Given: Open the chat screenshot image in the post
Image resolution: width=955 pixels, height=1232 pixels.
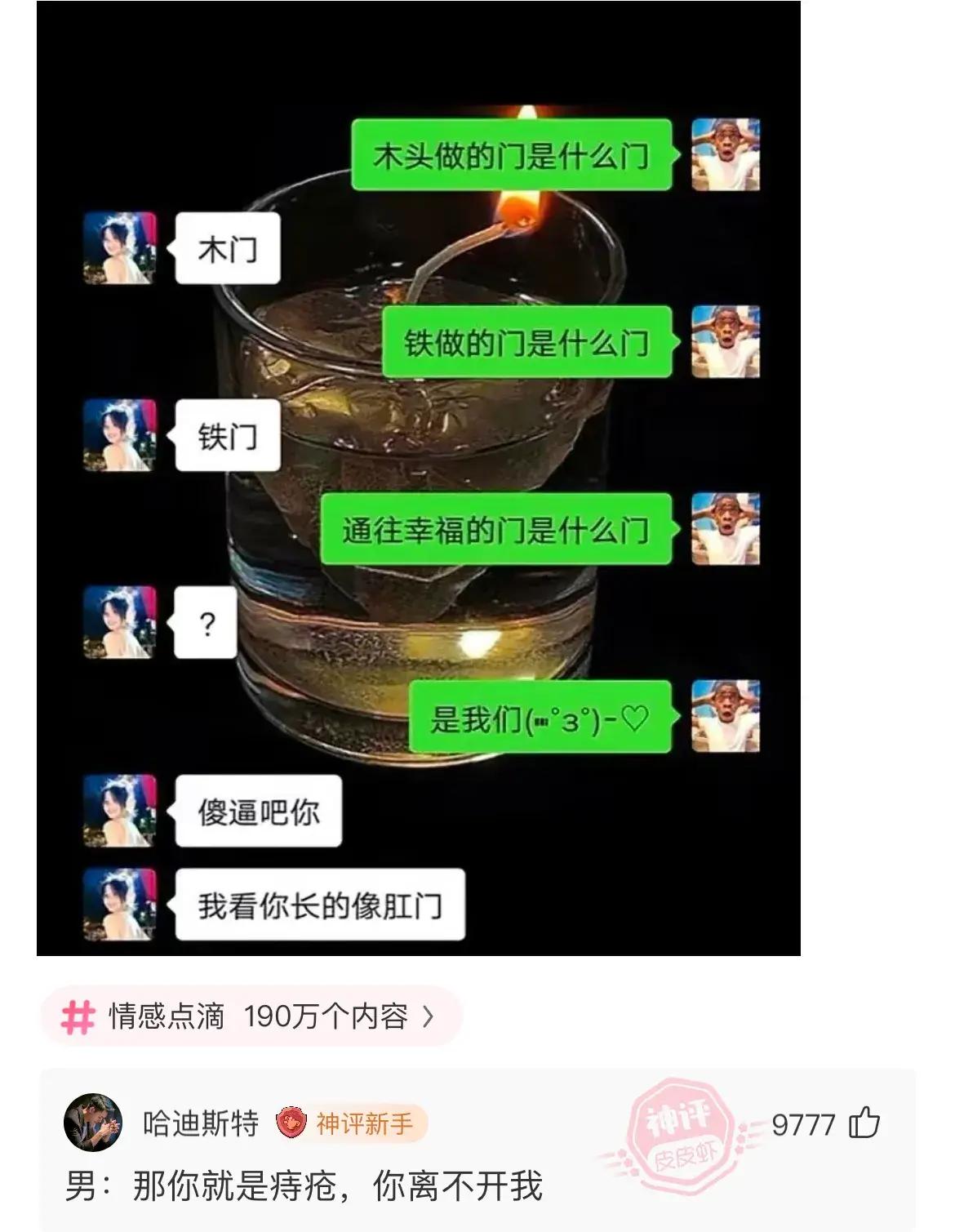Looking at the screenshot, I should 418,478.
